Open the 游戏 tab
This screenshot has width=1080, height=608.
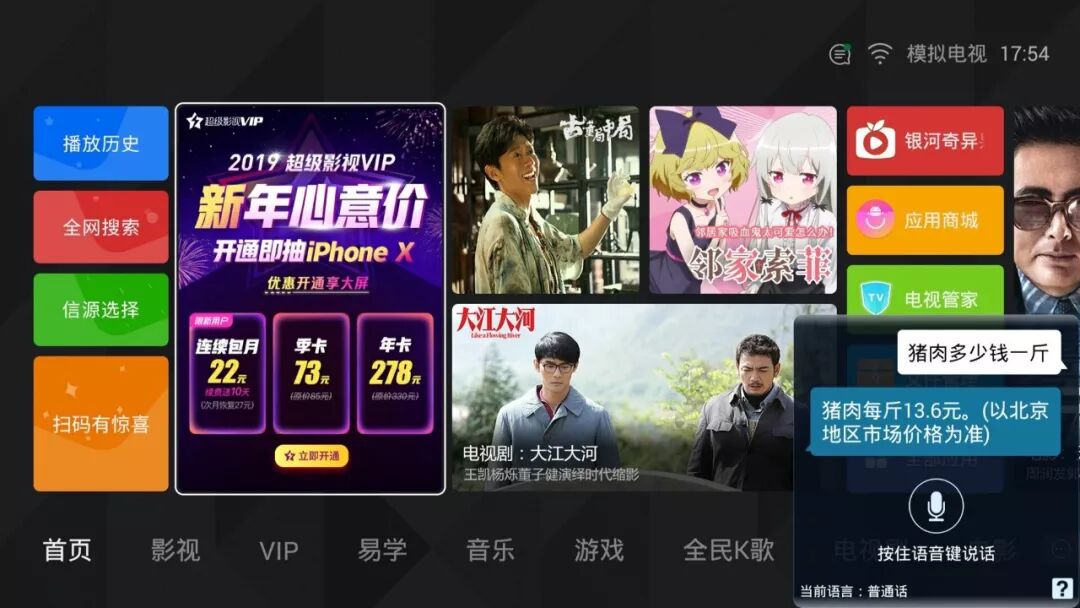[x=599, y=550]
